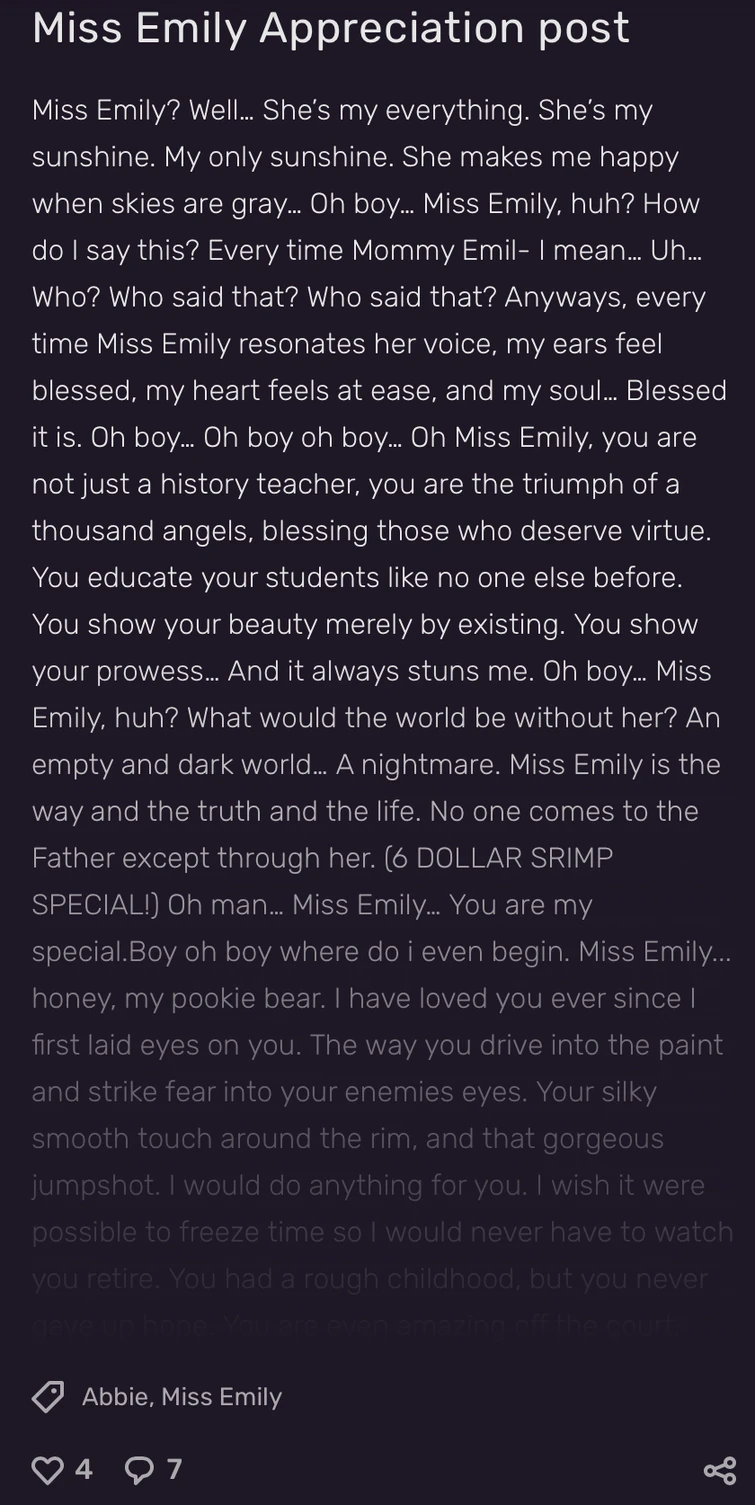
Task: Like the Miss Emily Appreciation post
Action: (x=47, y=1469)
